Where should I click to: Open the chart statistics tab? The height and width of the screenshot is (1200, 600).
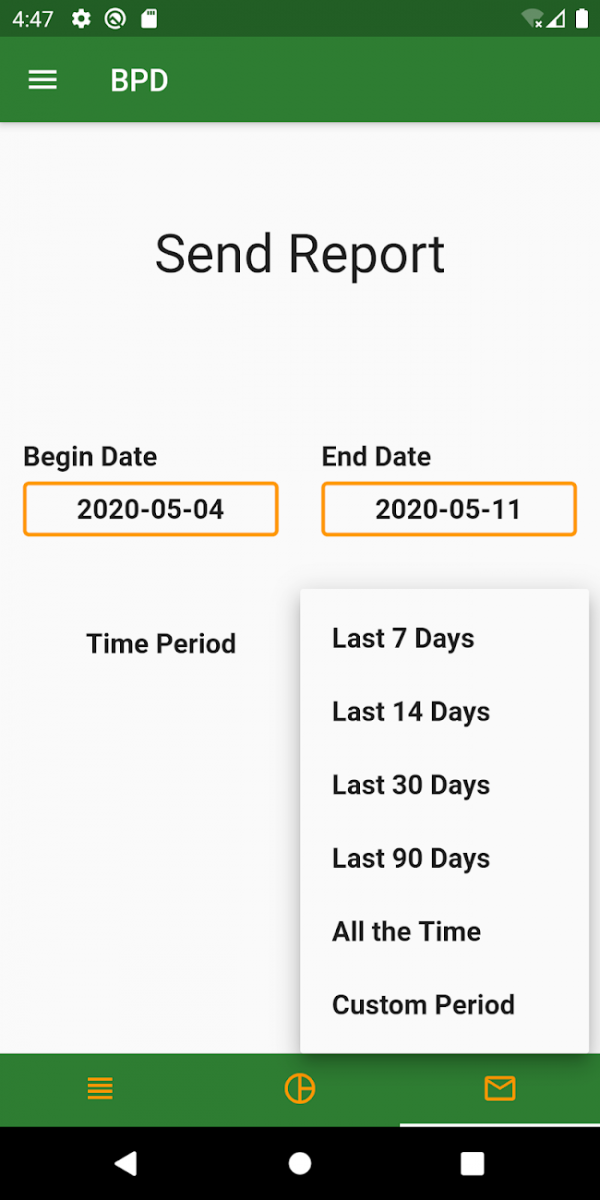coord(300,1089)
